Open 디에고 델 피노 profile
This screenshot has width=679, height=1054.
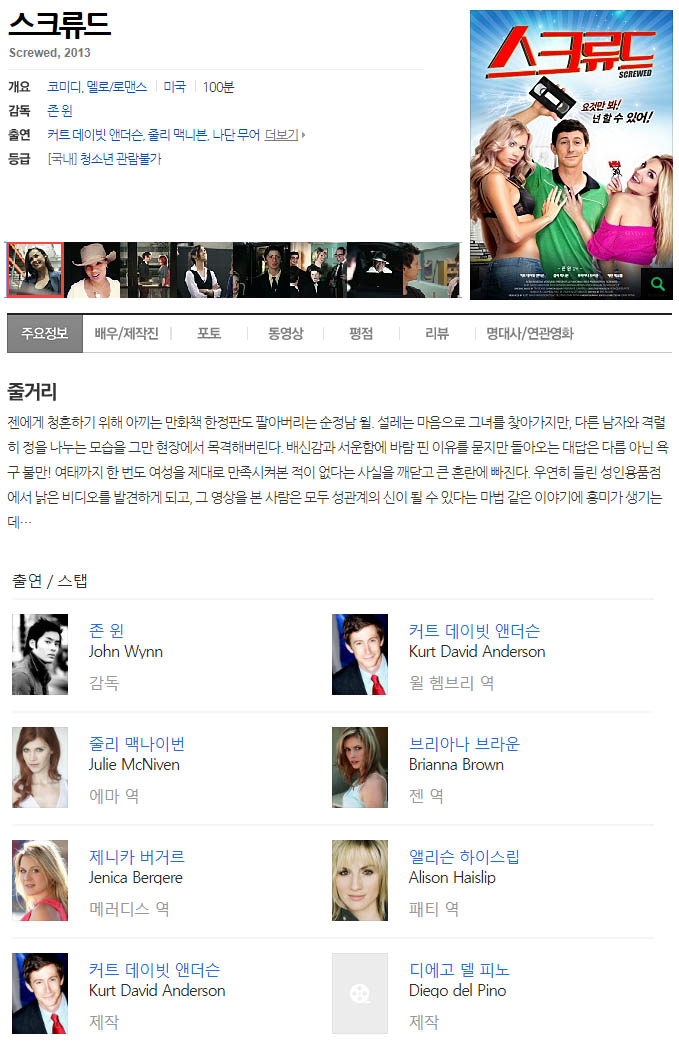pos(459,970)
